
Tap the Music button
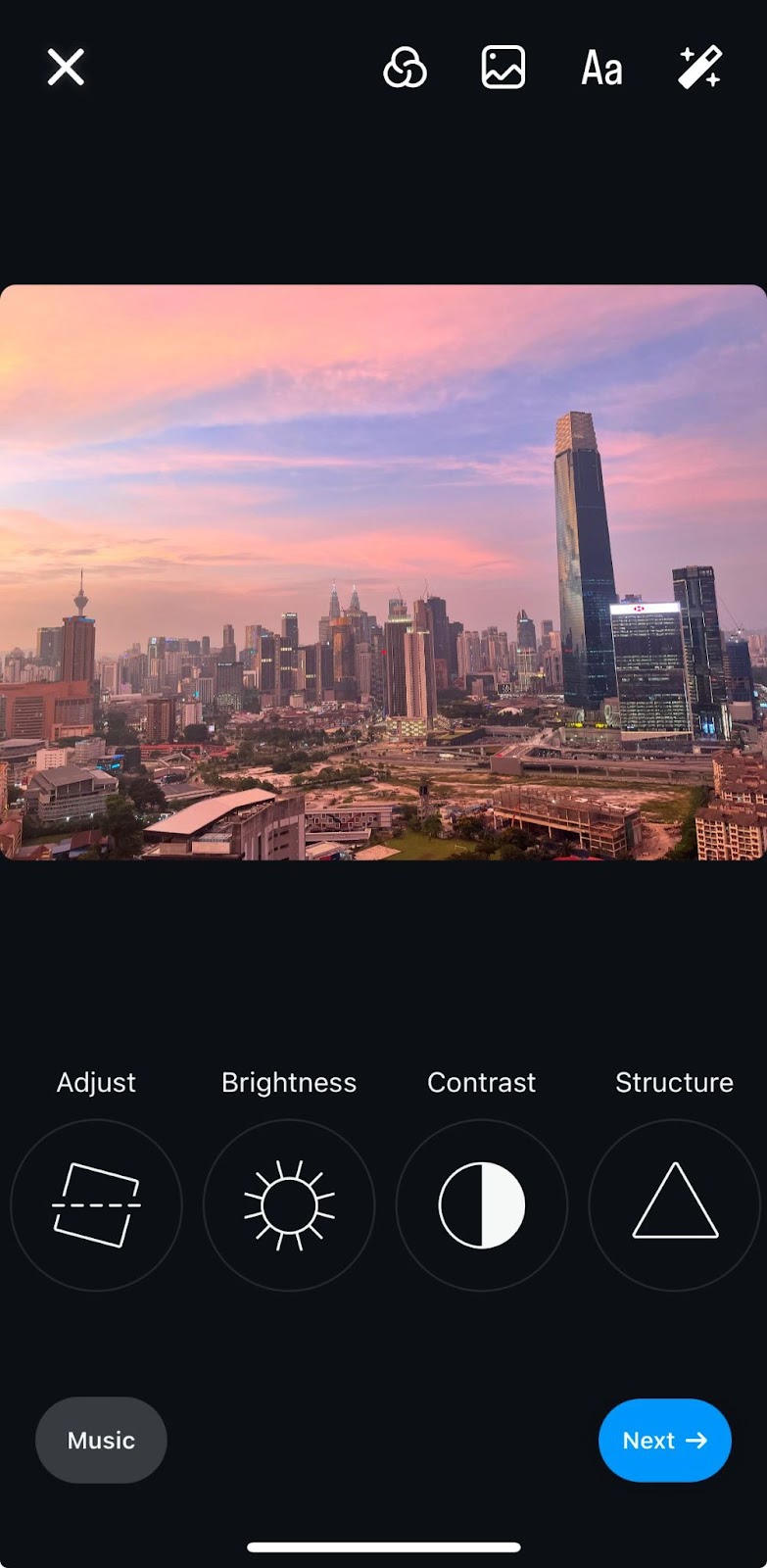coord(100,1440)
